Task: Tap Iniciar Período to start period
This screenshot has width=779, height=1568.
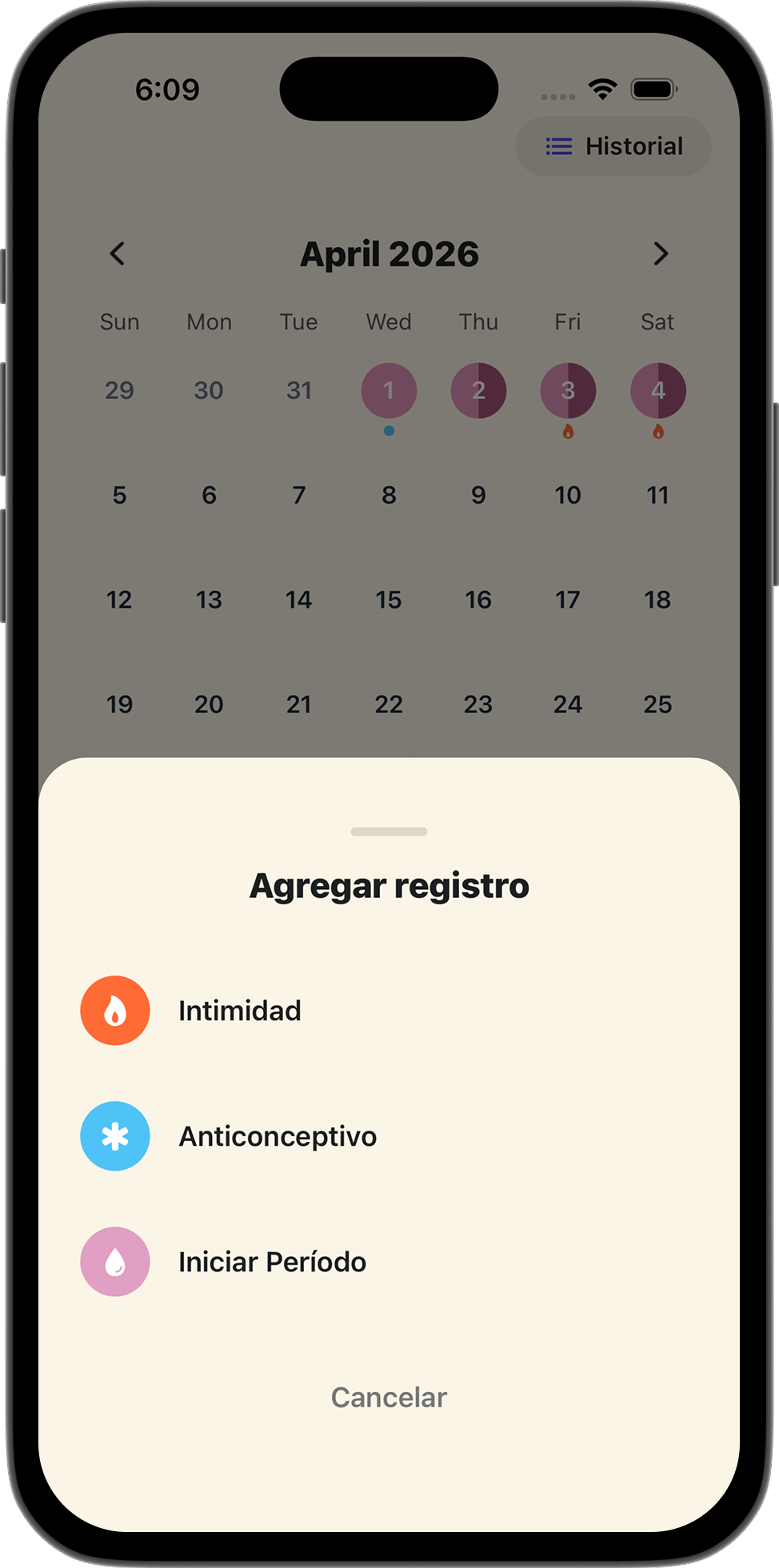Action: pos(272,1262)
